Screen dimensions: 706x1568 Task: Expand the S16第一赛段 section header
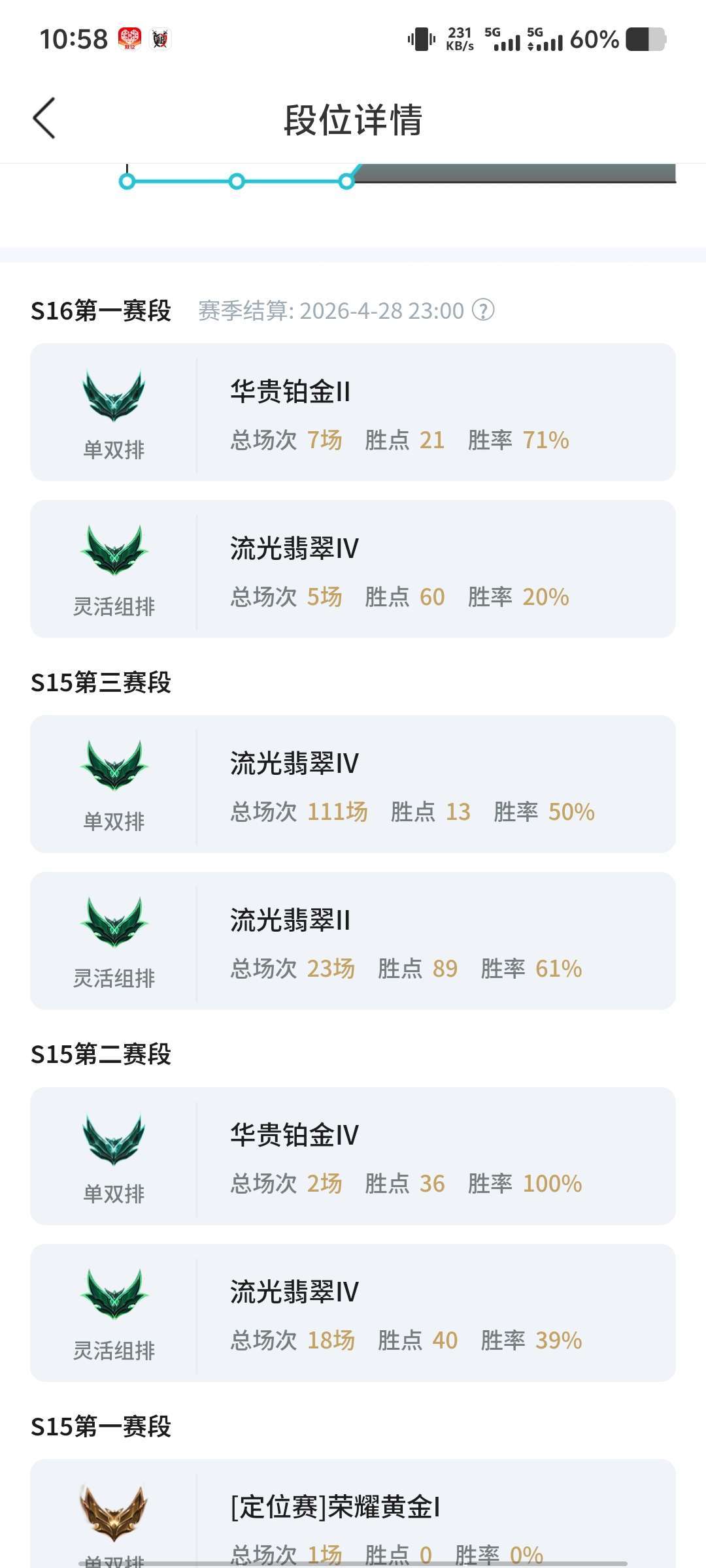[x=99, y=310]
